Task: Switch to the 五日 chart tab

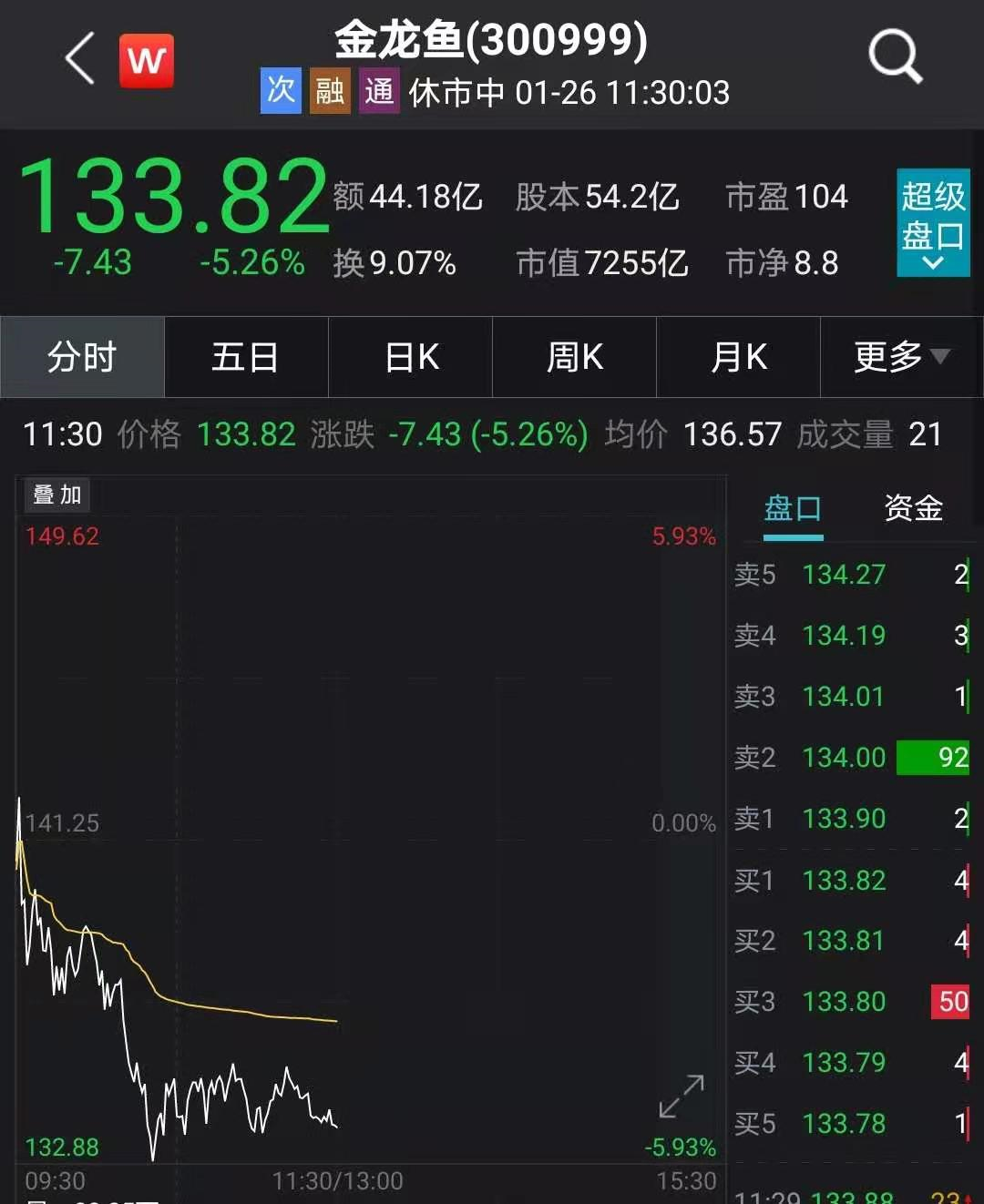Action: (x=245, y=357)
